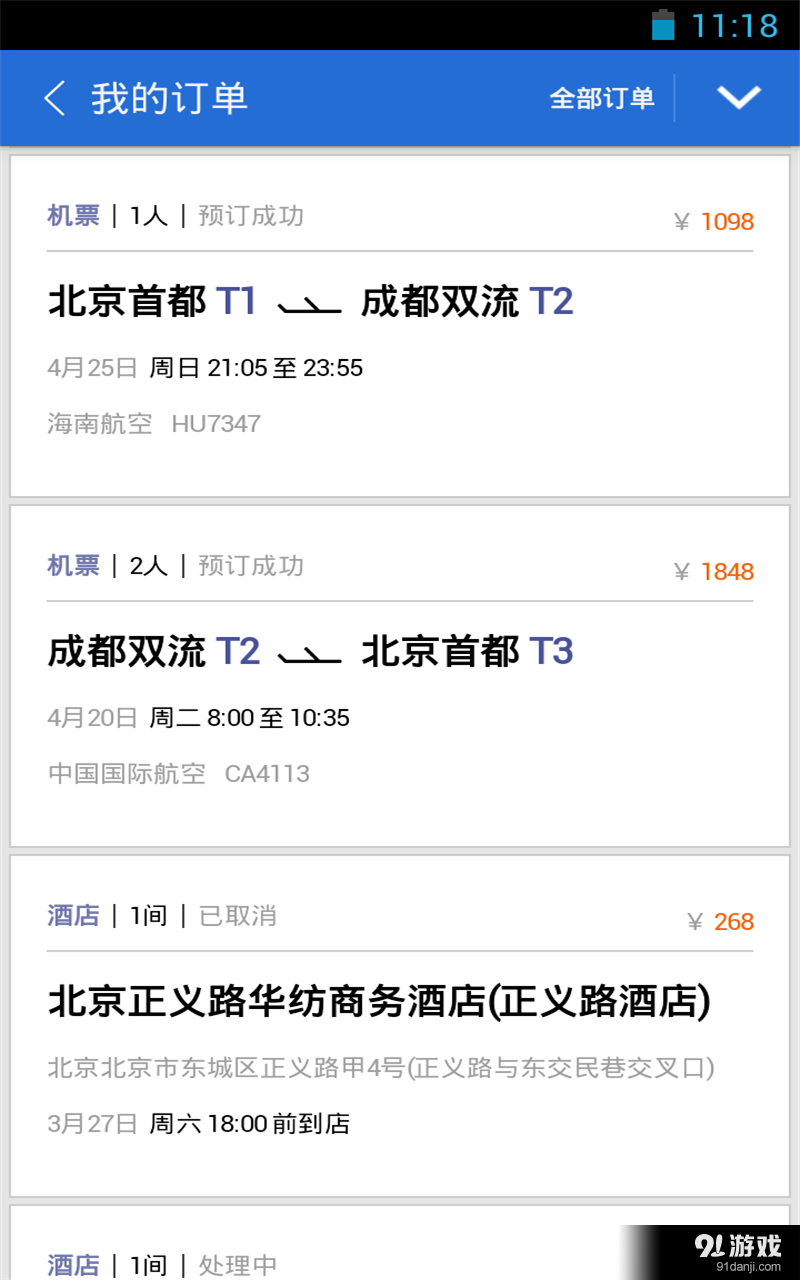Tap the 酒店 label on the 处理中 order

[71, 1263]
